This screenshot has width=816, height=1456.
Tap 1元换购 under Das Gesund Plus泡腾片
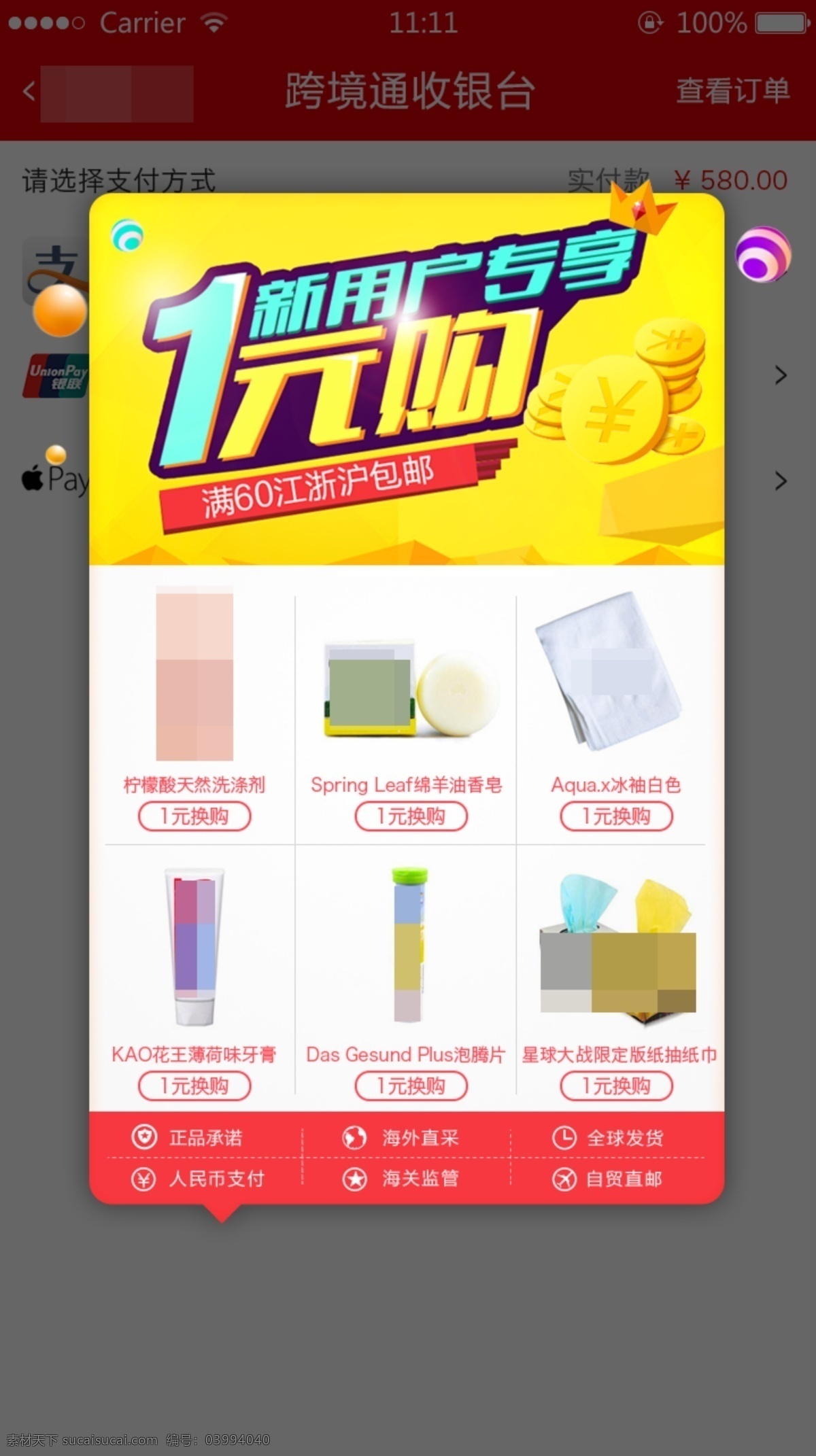pos(411,1086)
